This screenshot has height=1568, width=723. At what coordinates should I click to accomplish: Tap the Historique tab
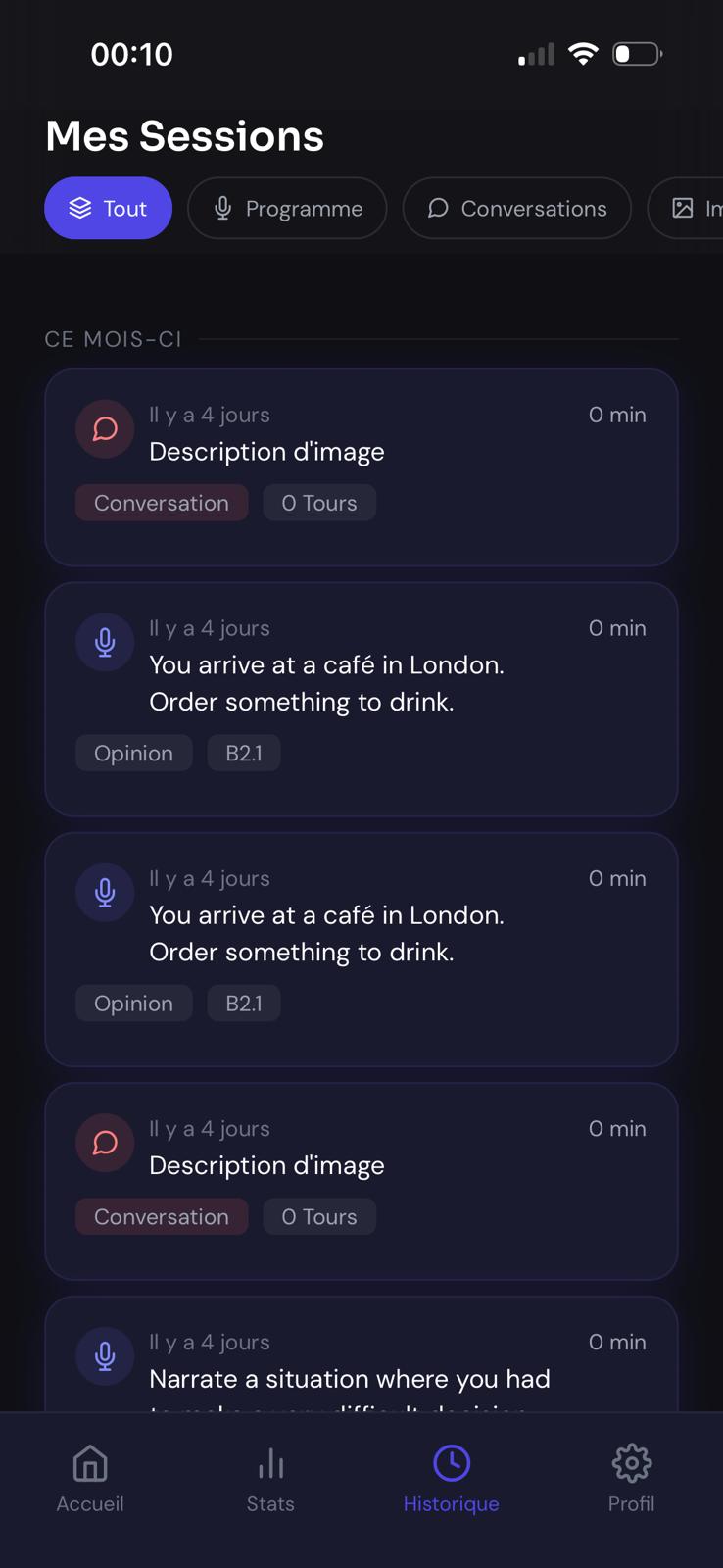[452, 1480]
